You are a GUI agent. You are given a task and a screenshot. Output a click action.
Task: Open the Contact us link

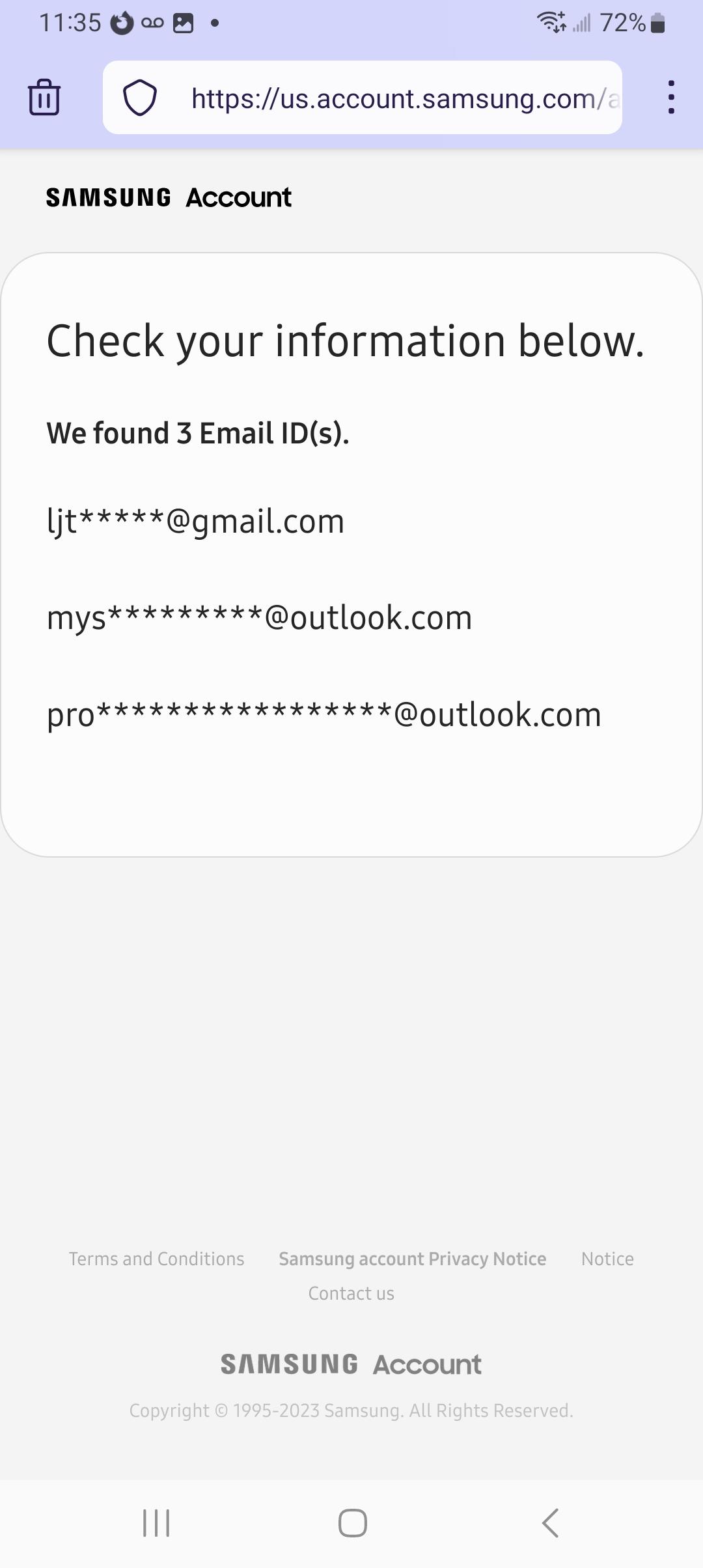click(351, 1293)
